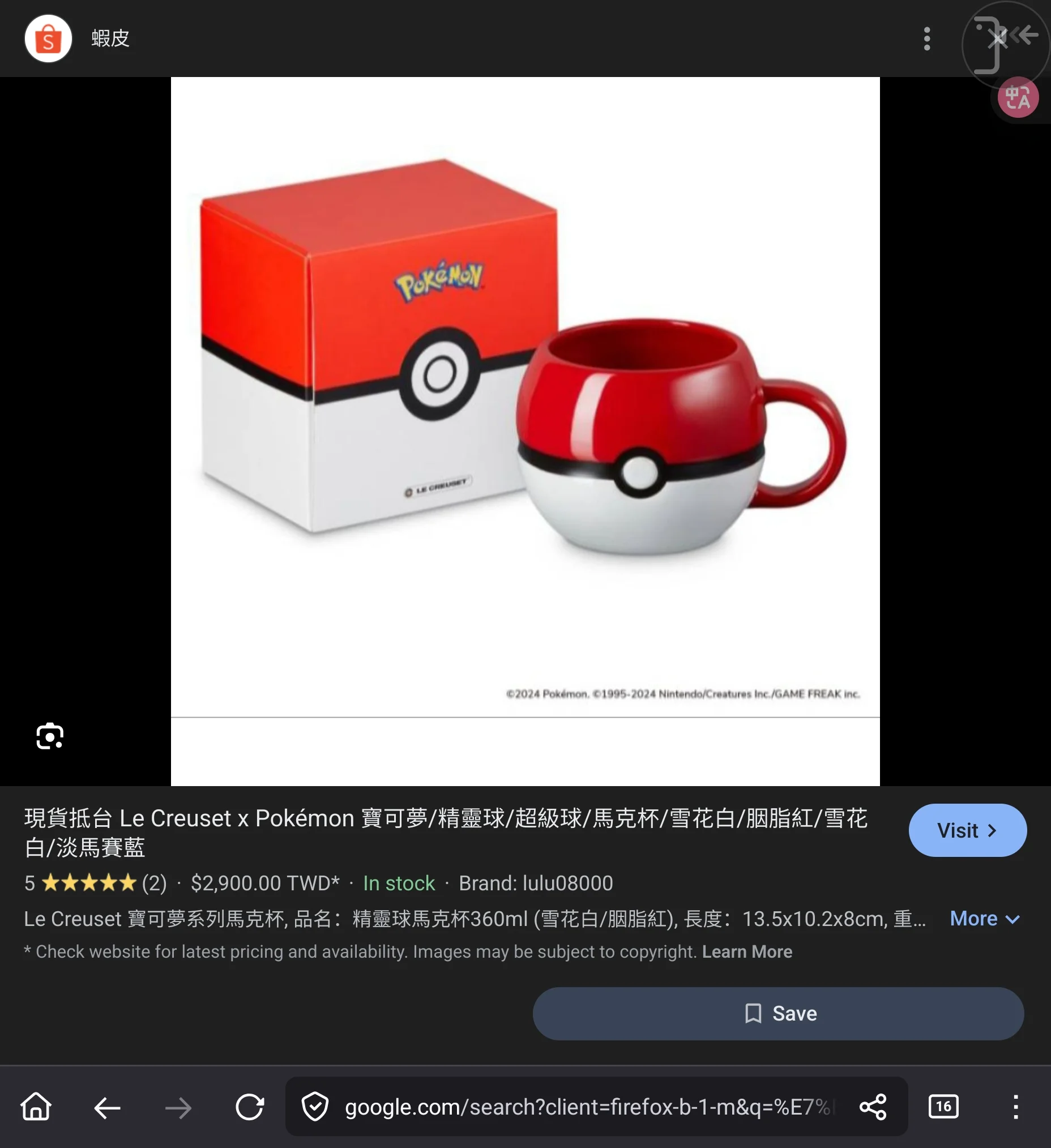The width and height of the screenshot is (1051, 1148).
Task: Save this image result
Action: [777, 1014]
